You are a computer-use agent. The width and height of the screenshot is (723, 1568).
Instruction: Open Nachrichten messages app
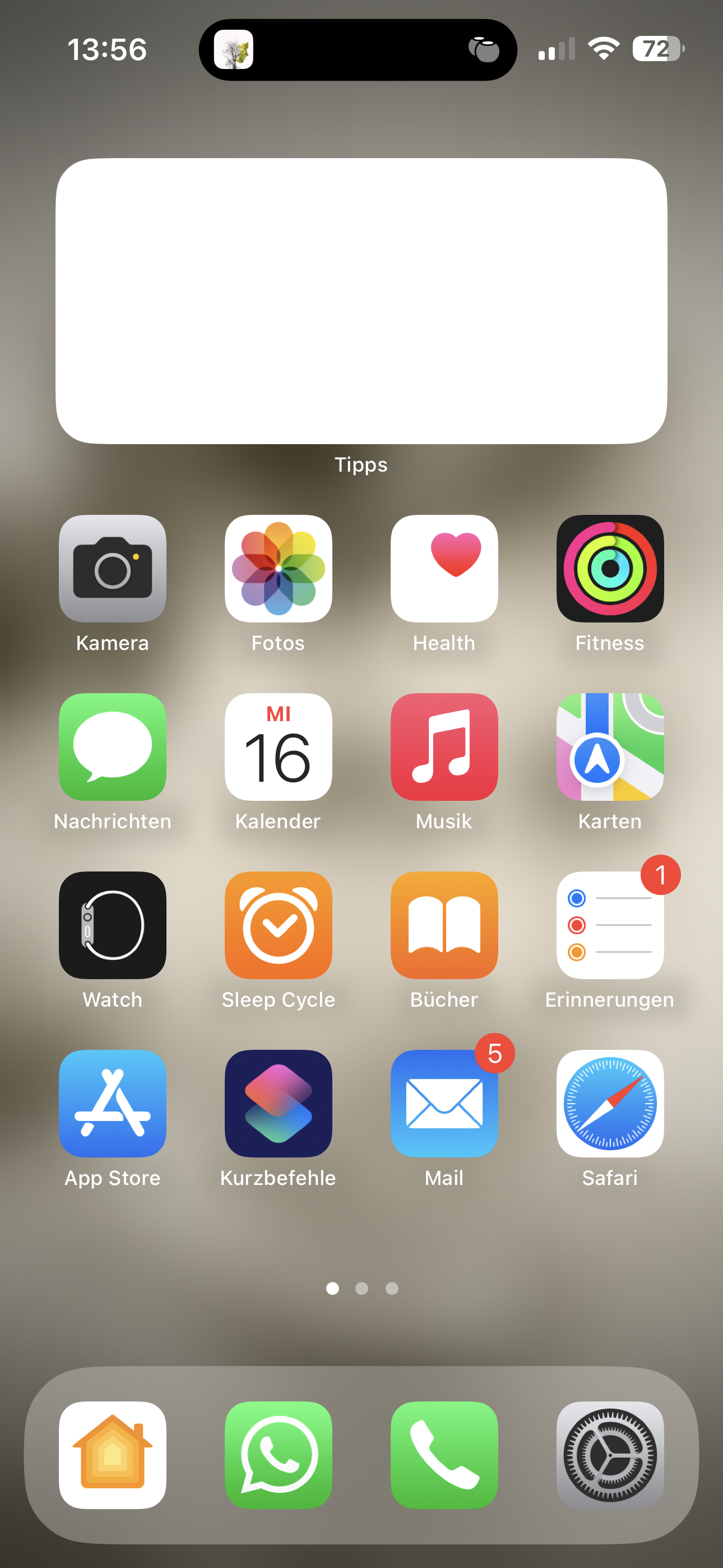[x=113, y=747]
